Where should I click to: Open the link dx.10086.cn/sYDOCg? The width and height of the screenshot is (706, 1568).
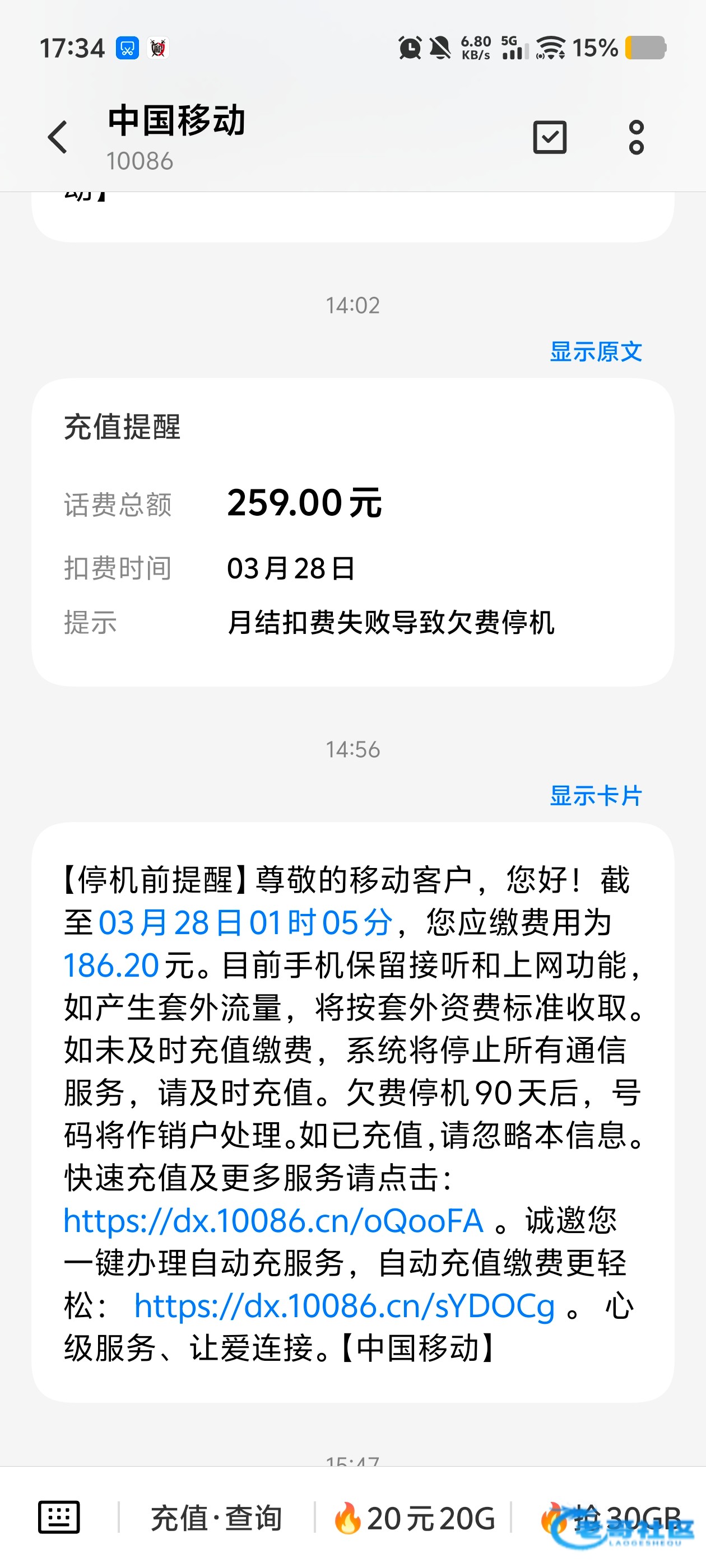click(344, 1306)
